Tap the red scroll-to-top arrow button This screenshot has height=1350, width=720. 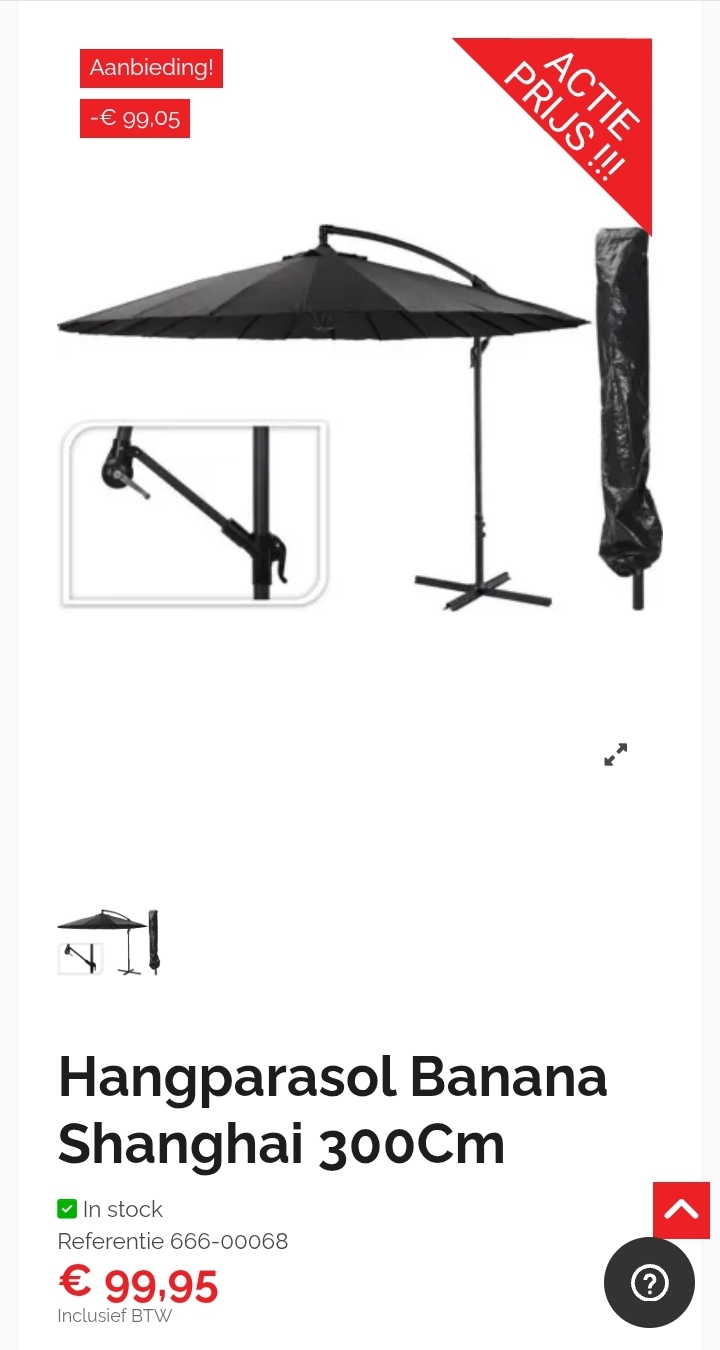[x=681, y=1210]
